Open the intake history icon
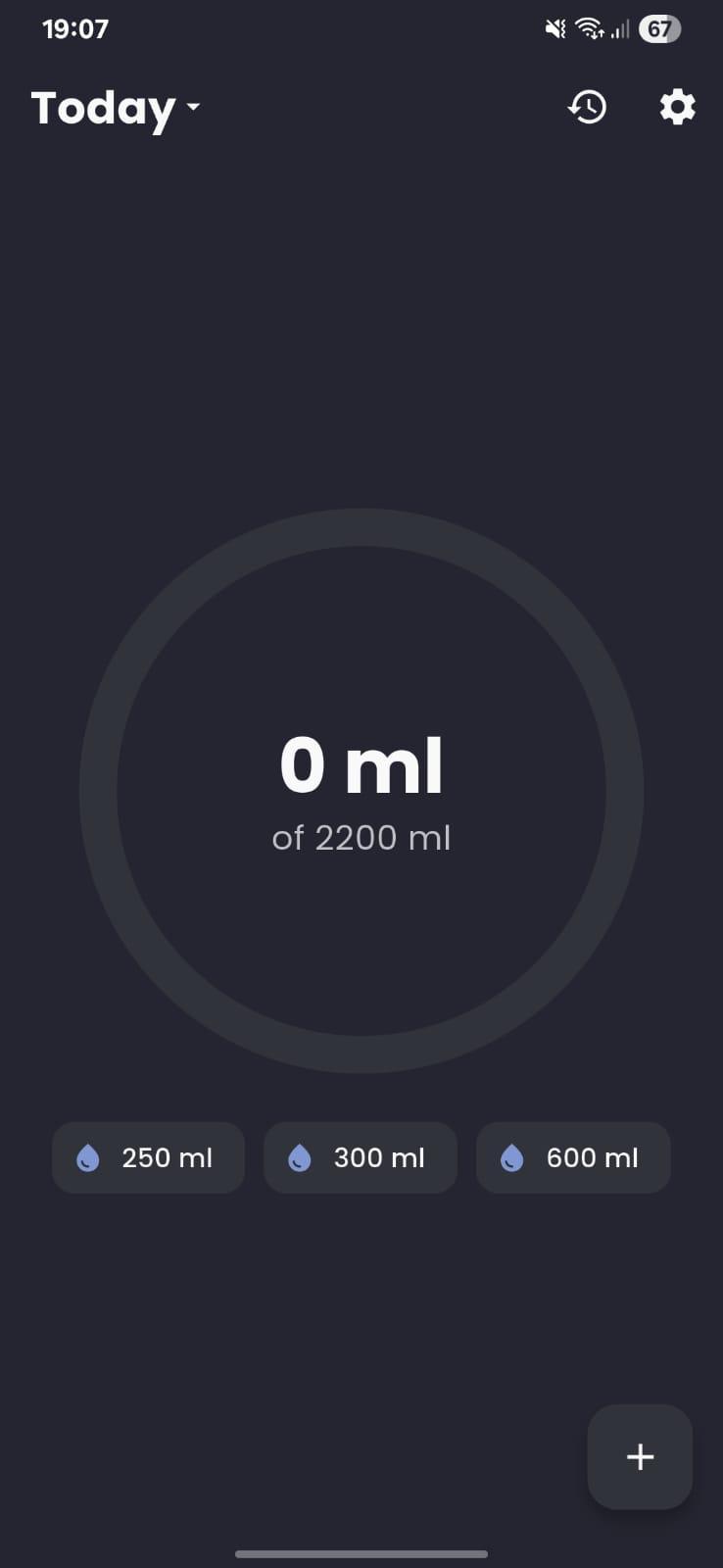Viewport: 723px width, 1568px height. (x=588, y=107)
